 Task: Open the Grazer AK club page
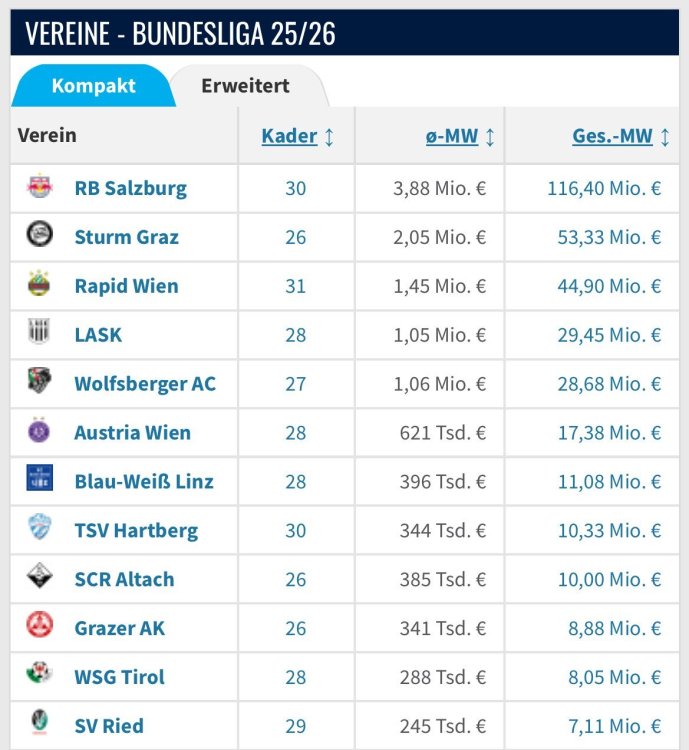click(x=120, y=628)
